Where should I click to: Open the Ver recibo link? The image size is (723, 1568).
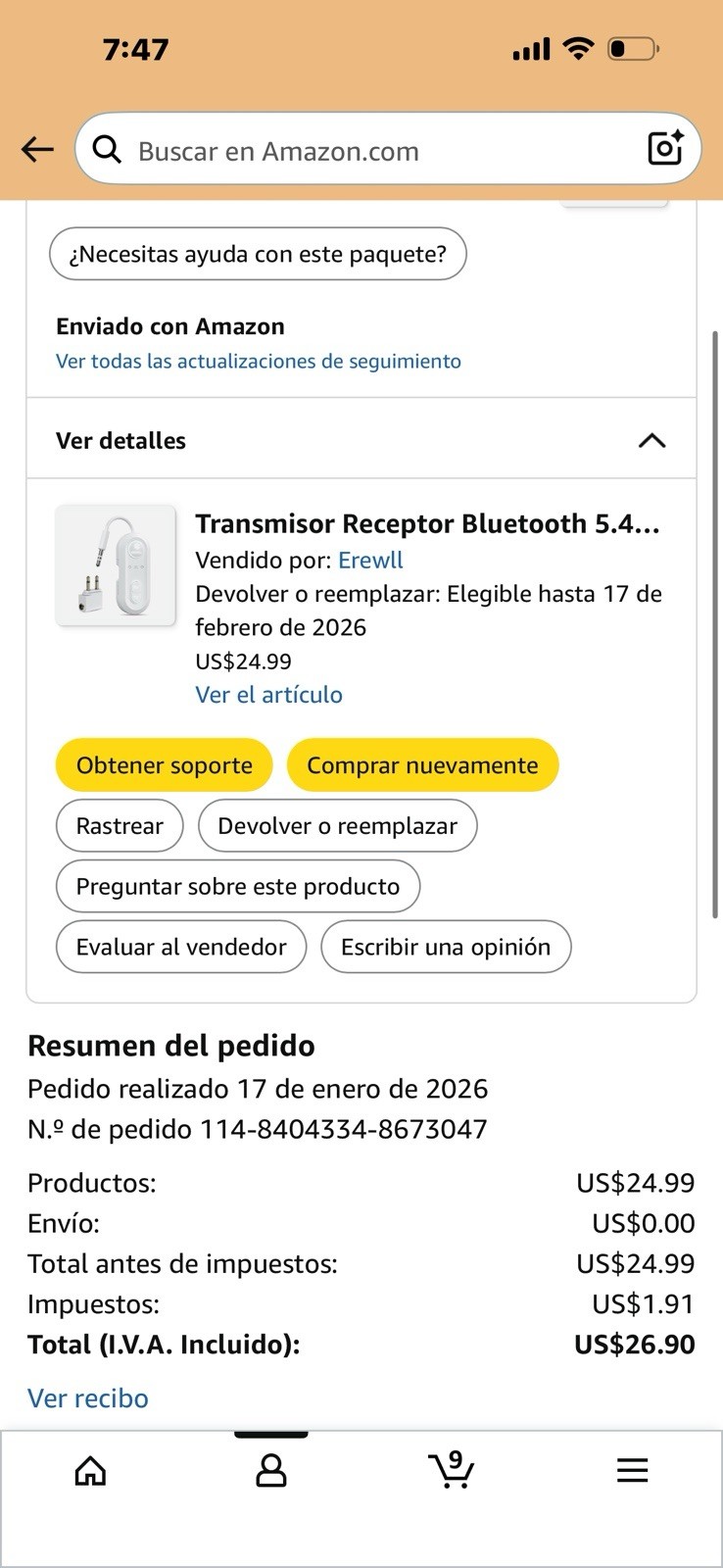coord(88,1397)
